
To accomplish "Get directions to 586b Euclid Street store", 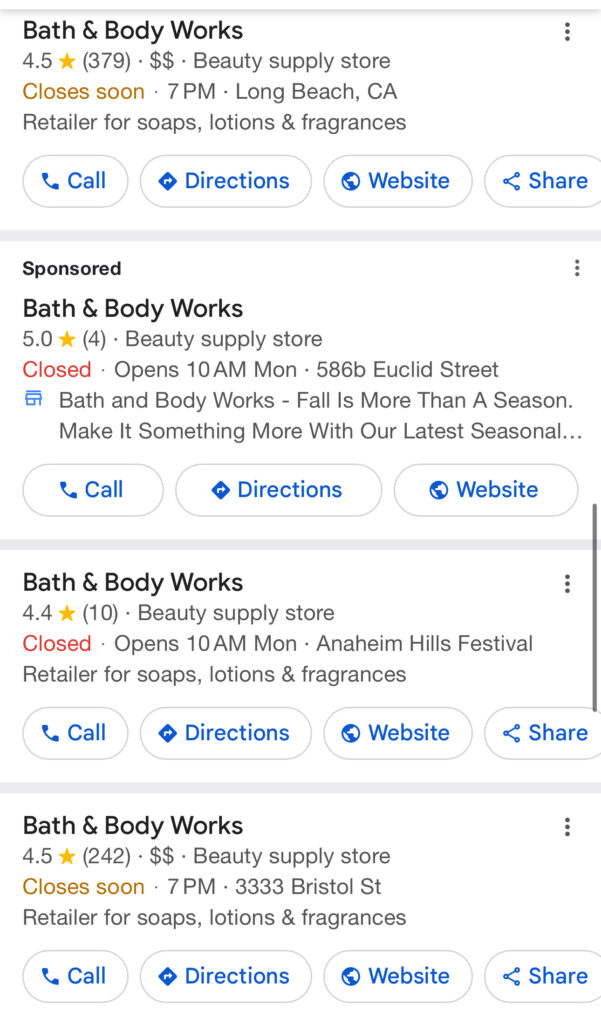I will (278, 490).
